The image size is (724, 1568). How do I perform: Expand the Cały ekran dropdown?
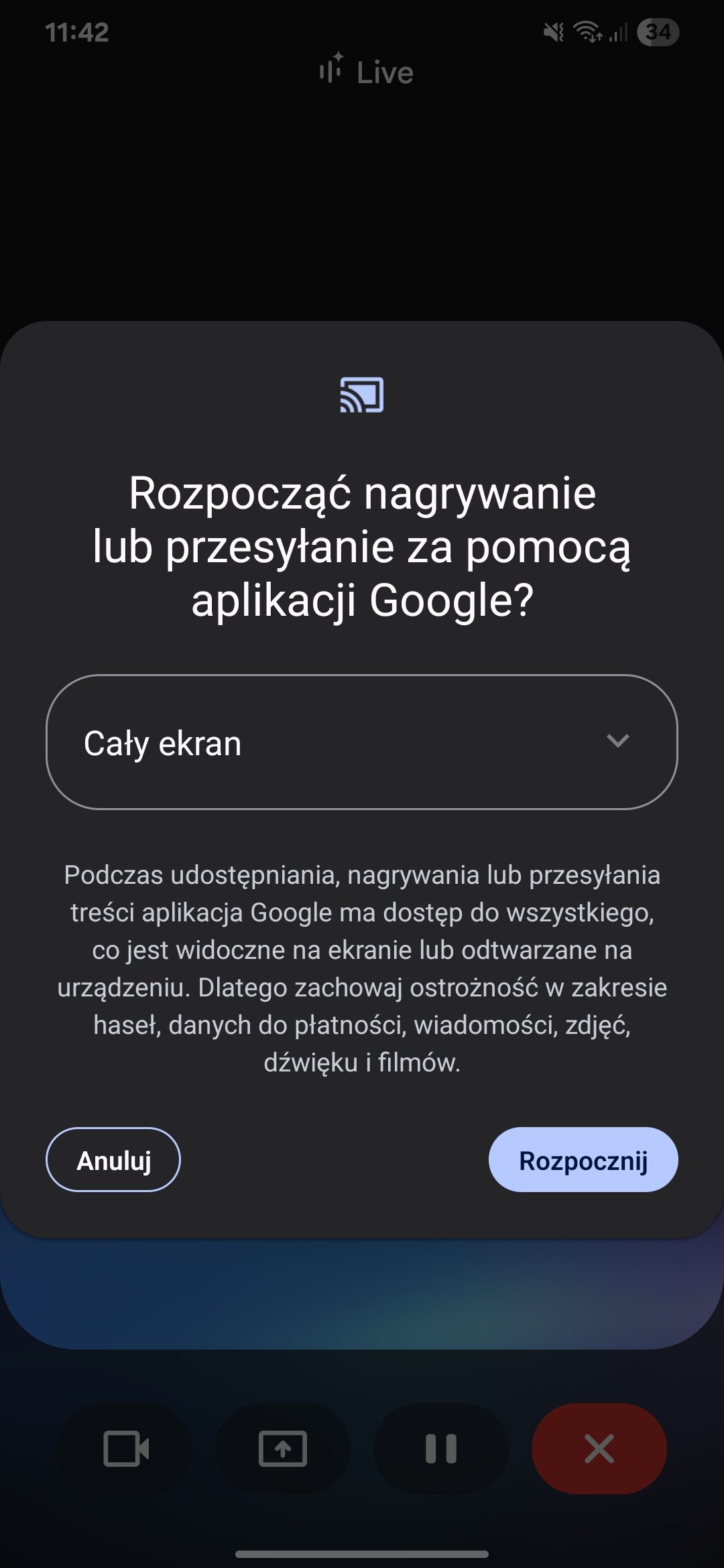click(x=362, y=742)
